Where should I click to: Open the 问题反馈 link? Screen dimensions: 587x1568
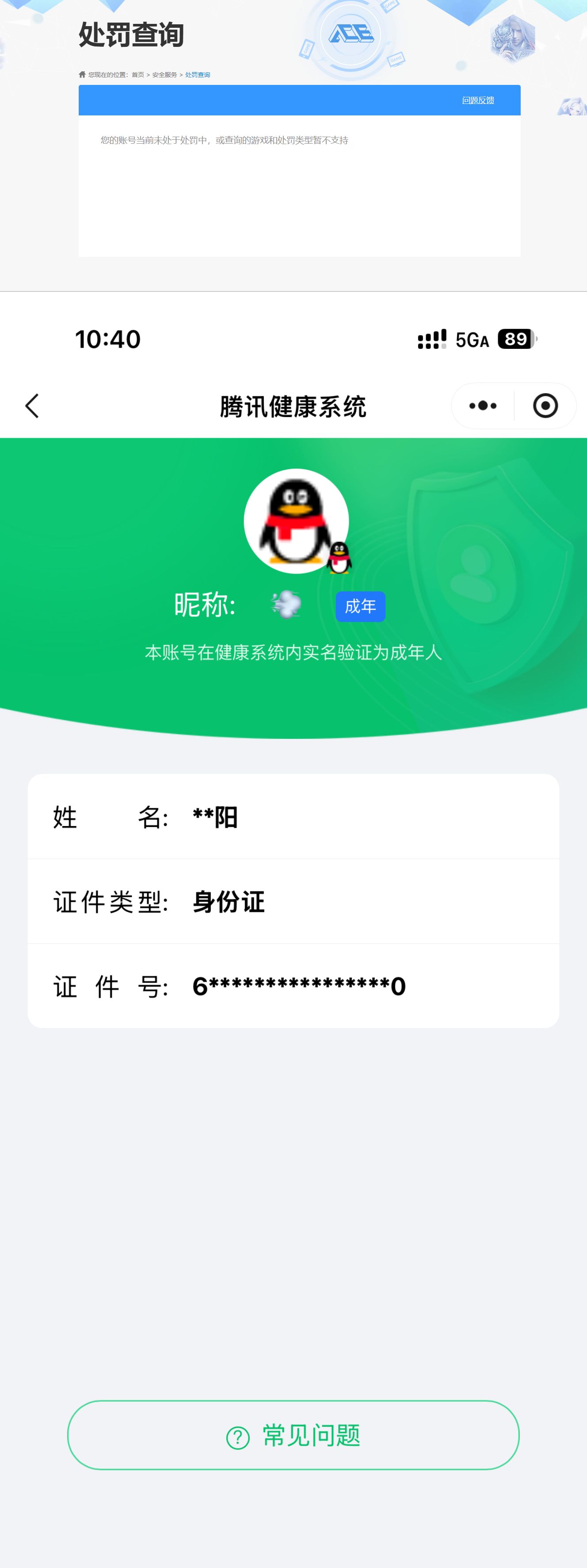click(x=477, y=100)
